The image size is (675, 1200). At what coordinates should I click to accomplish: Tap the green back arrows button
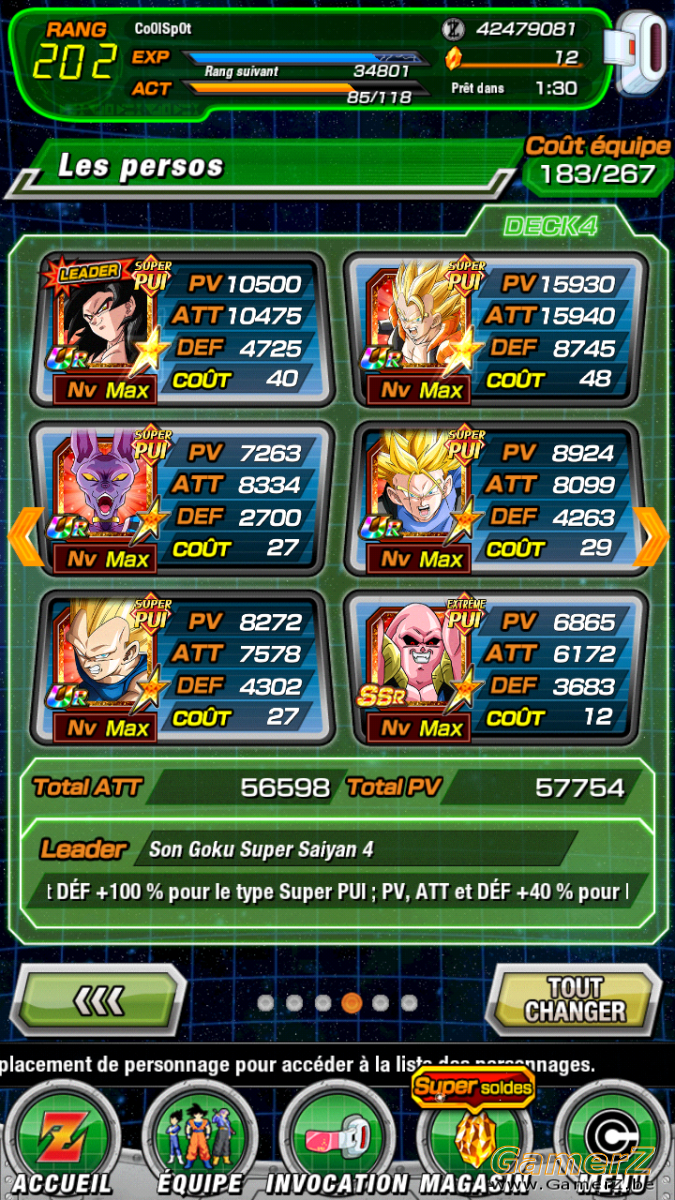click(x=102, y=999)
